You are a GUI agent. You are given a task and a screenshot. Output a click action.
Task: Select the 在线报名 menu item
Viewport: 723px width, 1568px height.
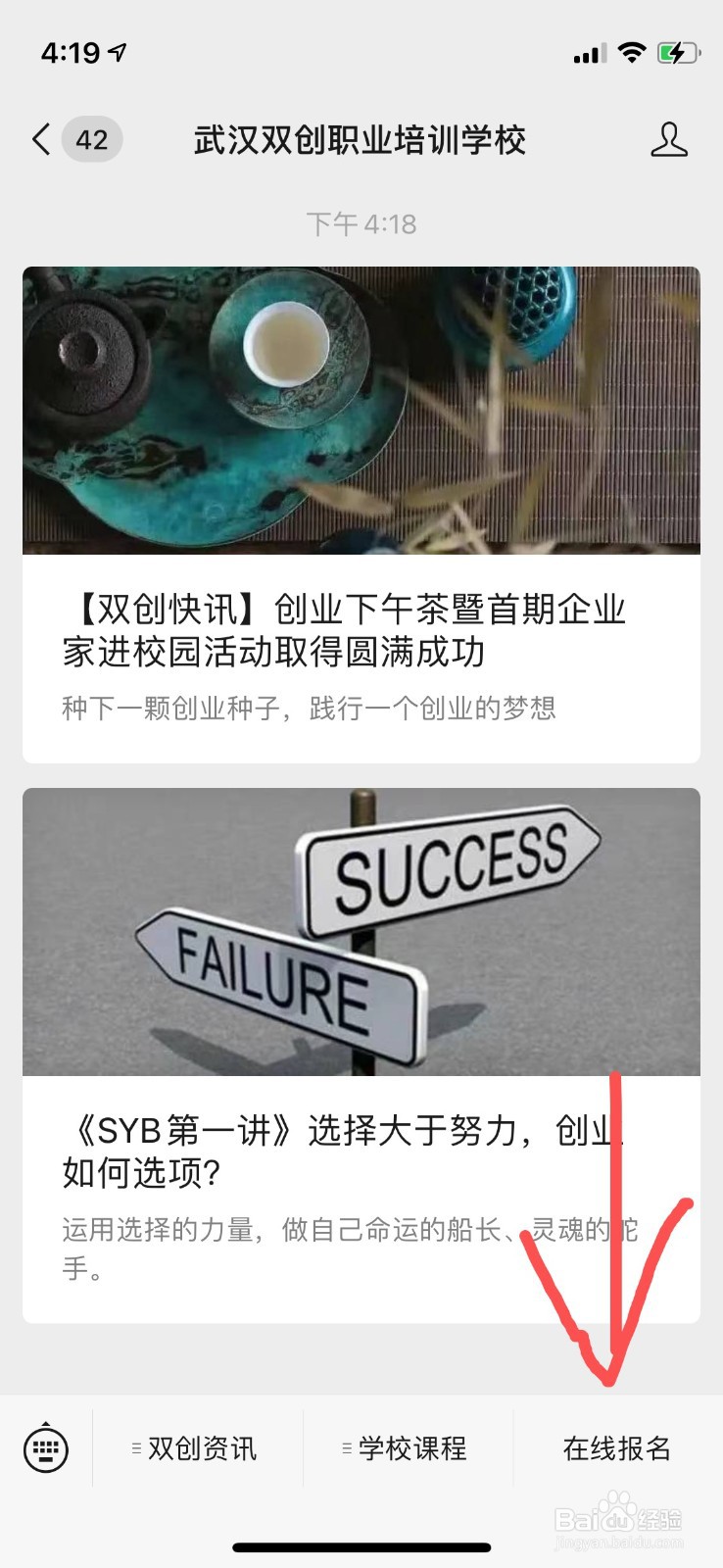(618, 1447)
